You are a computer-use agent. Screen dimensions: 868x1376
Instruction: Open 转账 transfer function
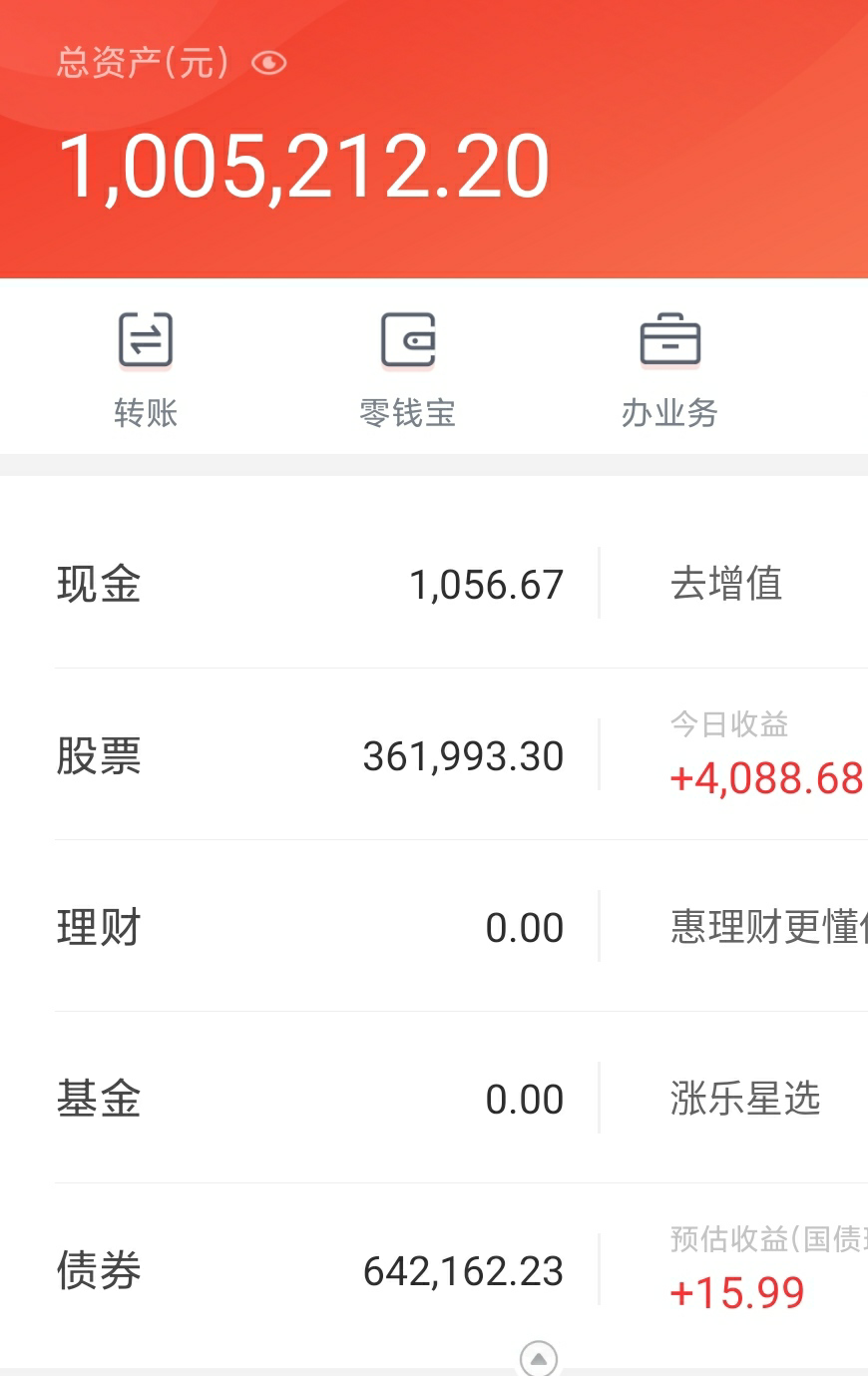point(146,367)
